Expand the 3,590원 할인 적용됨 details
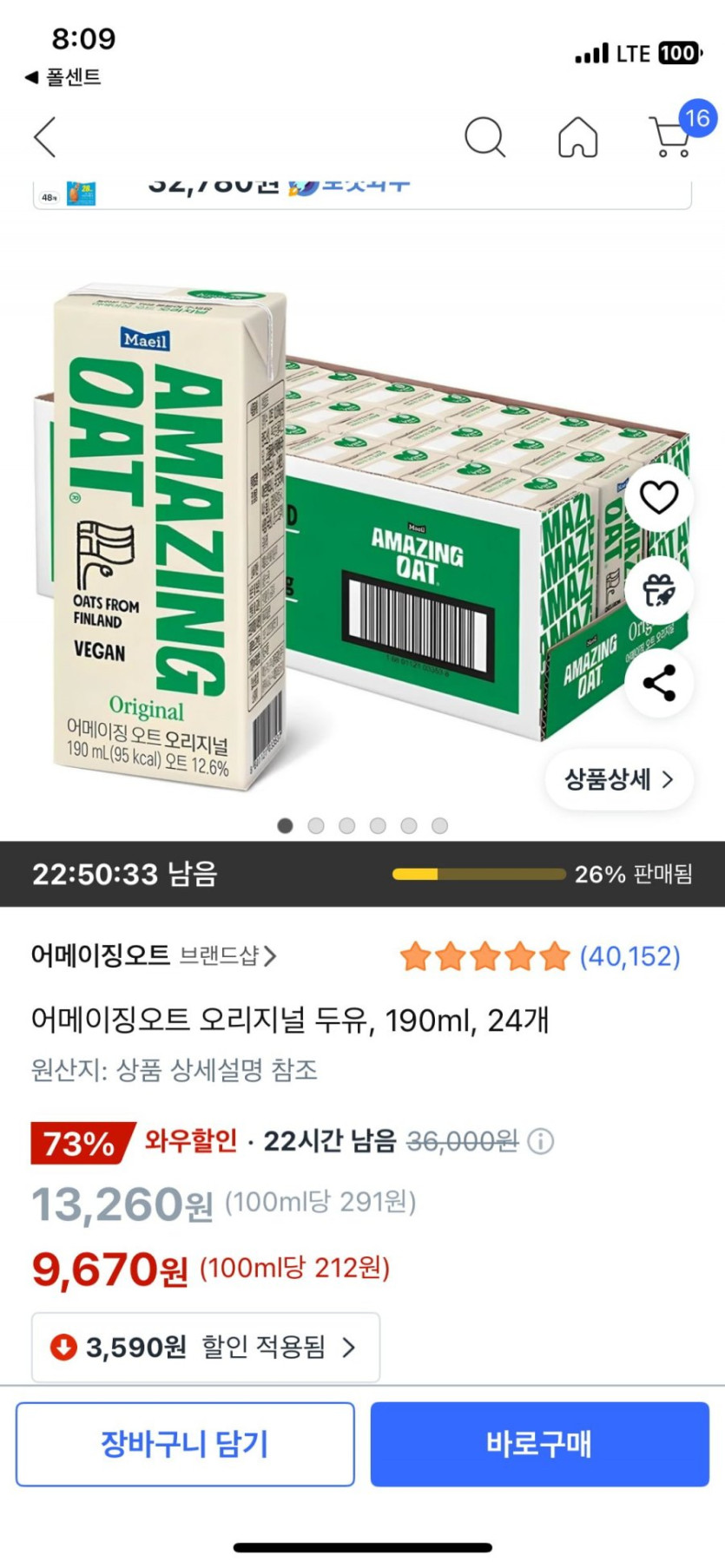 tap(206, 1347)
